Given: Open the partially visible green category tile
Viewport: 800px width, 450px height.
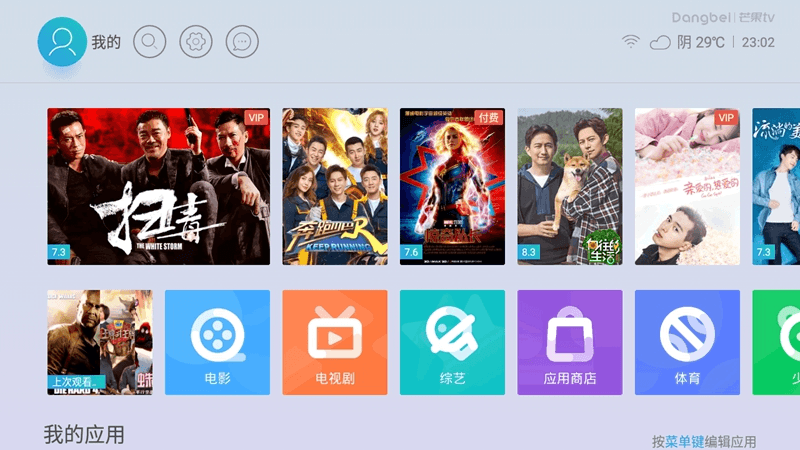Looking at the screenshot, I should [x=778, y=342].
